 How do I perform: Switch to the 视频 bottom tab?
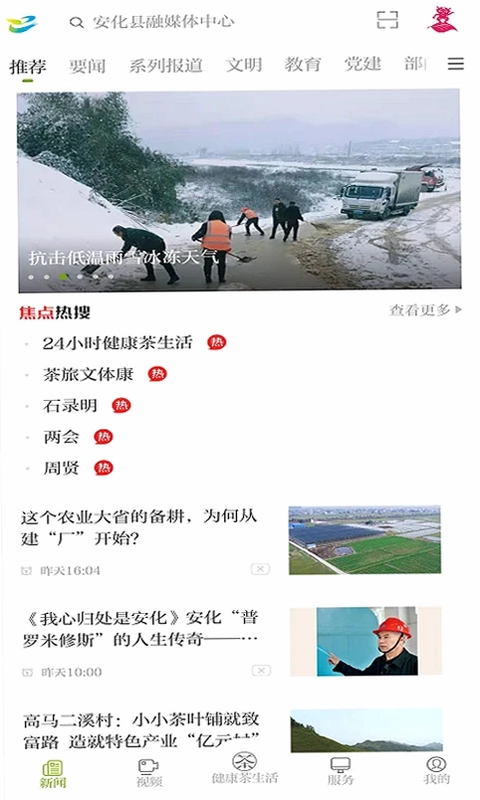[149, 772]
